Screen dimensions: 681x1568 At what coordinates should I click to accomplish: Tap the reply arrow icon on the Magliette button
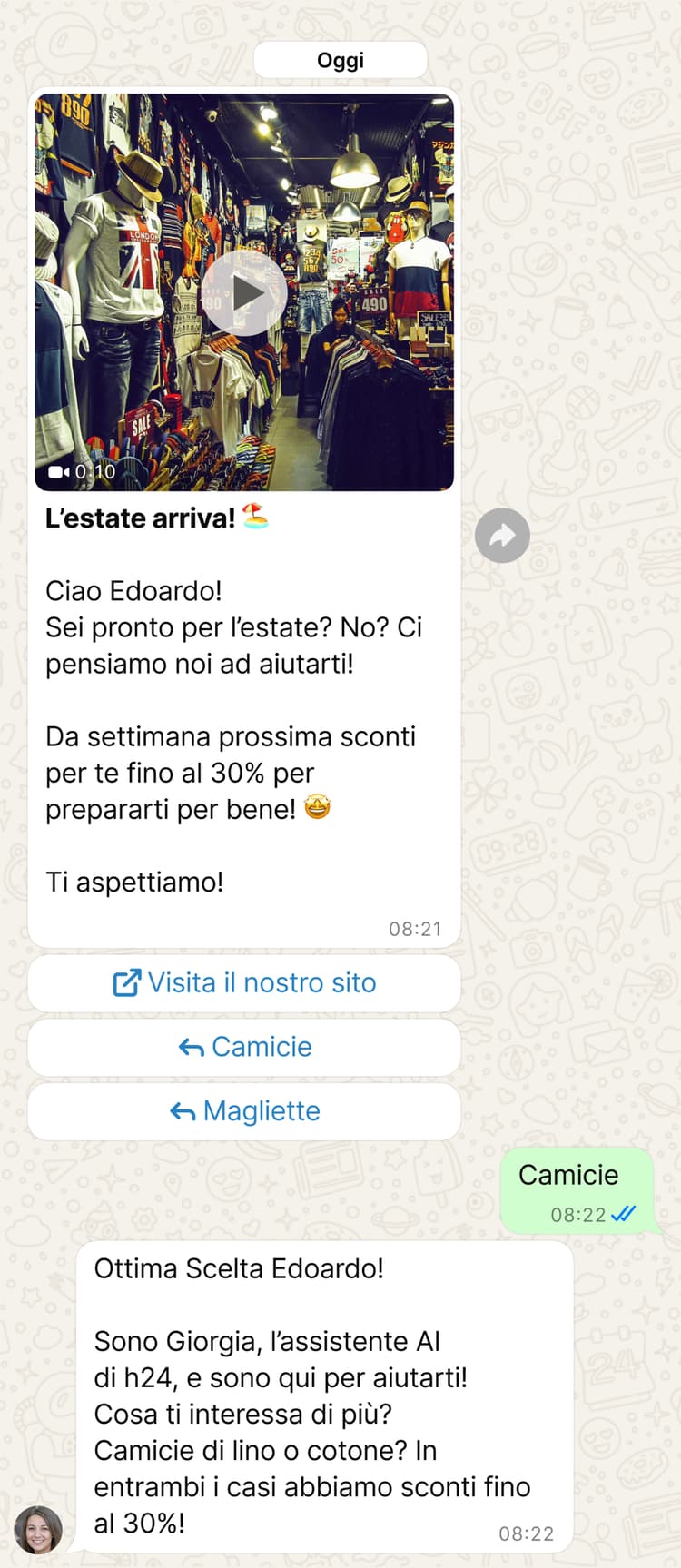pos(183,1110)
